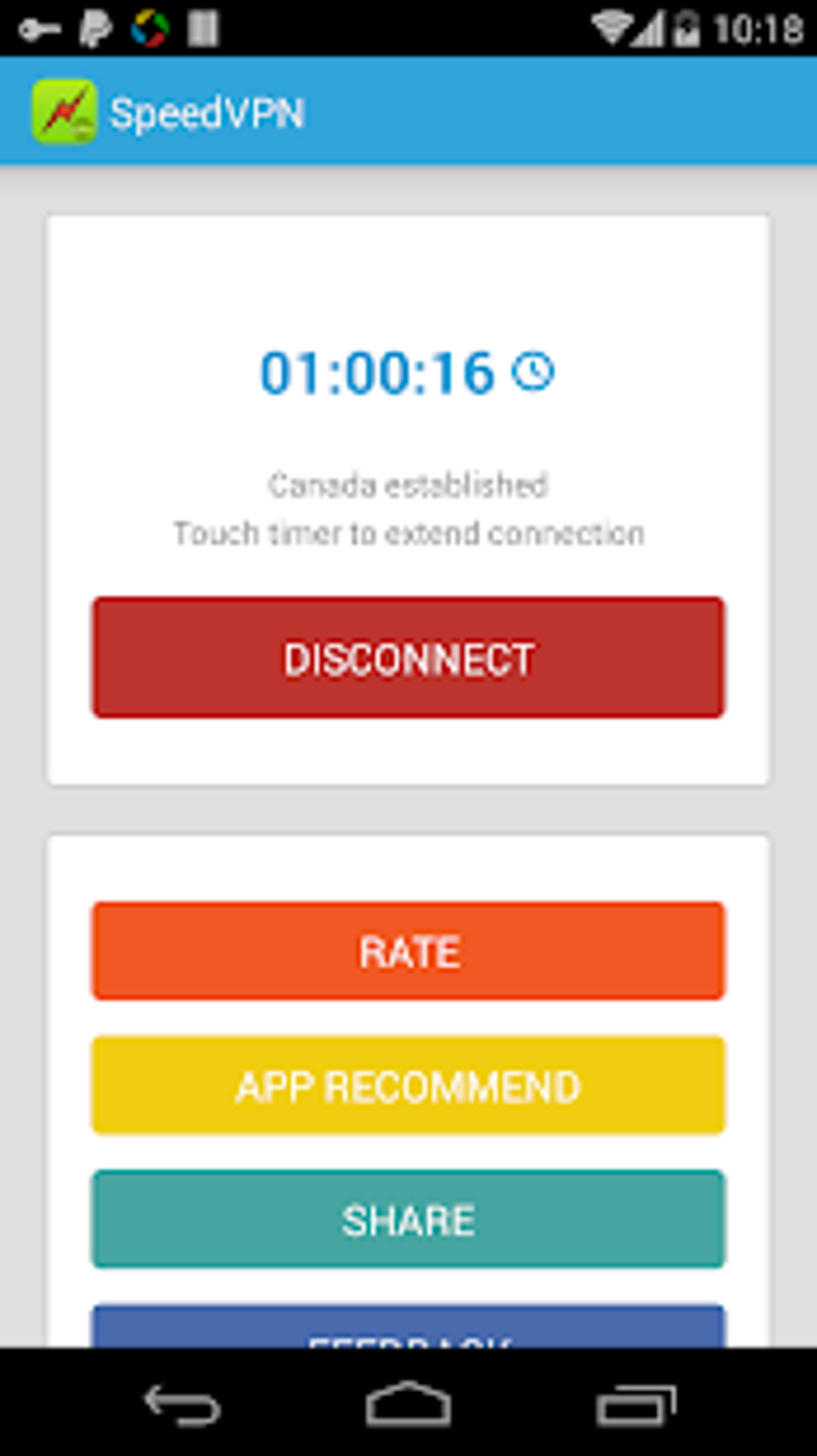Viewport: 817px width, 1456px height.
Task: Open the partially visible Feedback button
Action: (x=408, y=1326)
